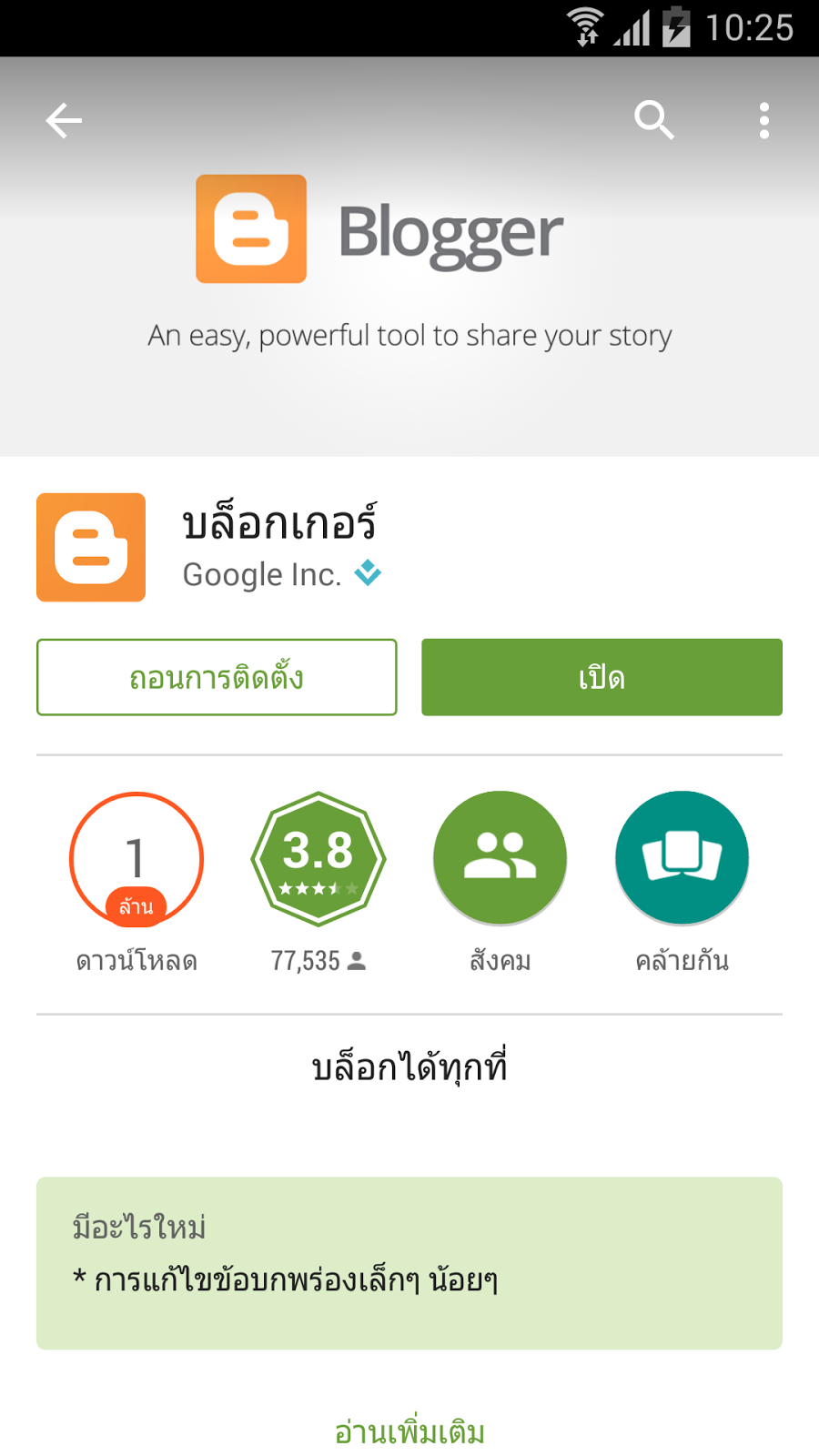Tap the 1 ล้าน downloads badge

pos(136,859)
